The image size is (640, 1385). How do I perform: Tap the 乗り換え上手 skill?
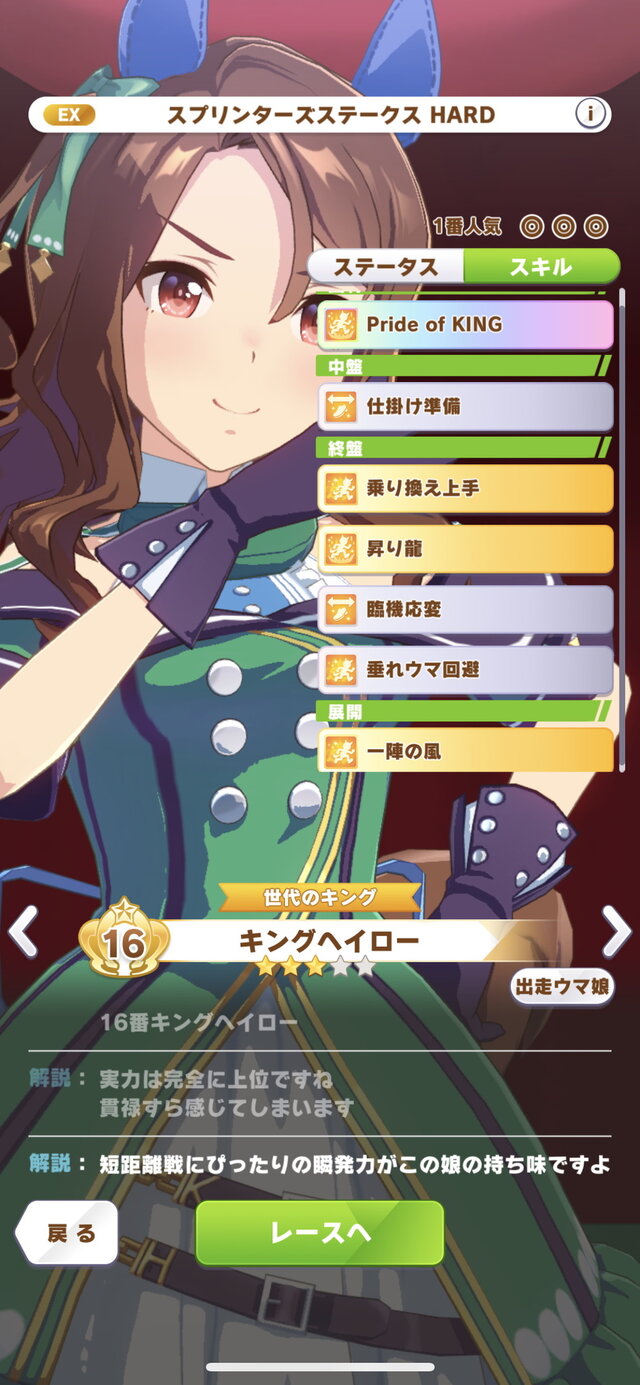click(x=465, y=489)
